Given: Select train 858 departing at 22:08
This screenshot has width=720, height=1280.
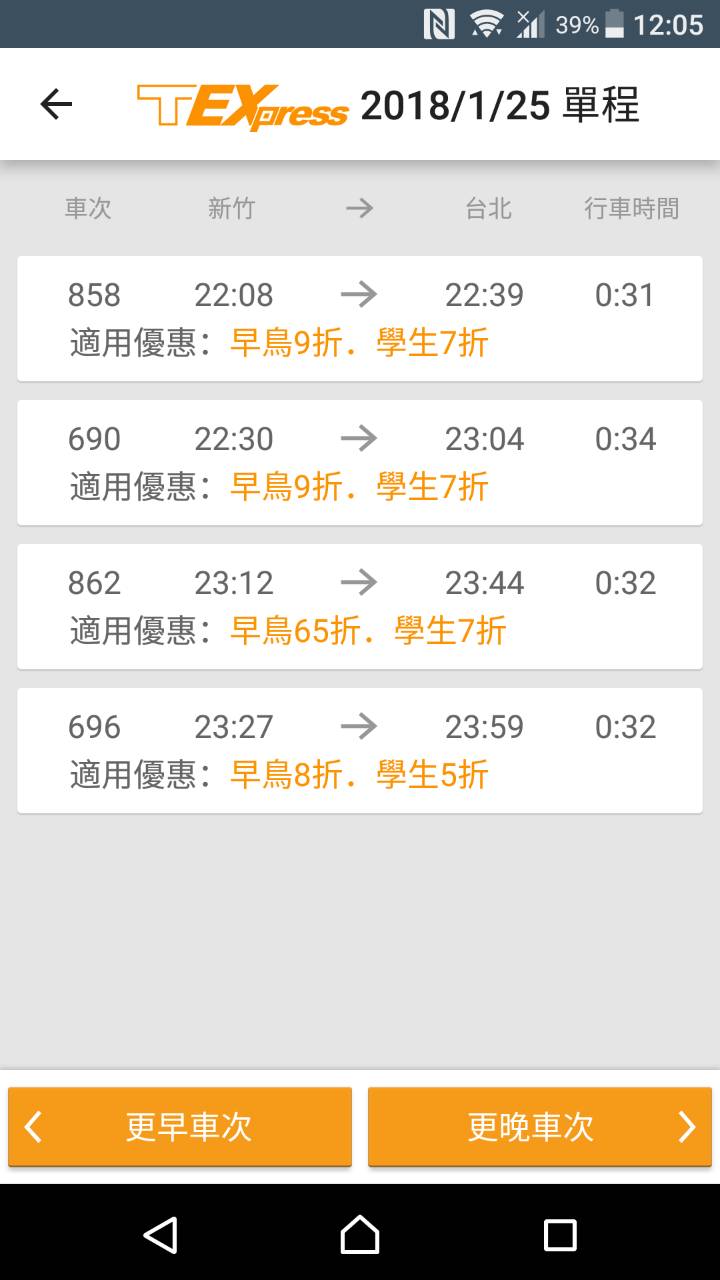Looking at the screenshot, I should (x=360, y=318).
